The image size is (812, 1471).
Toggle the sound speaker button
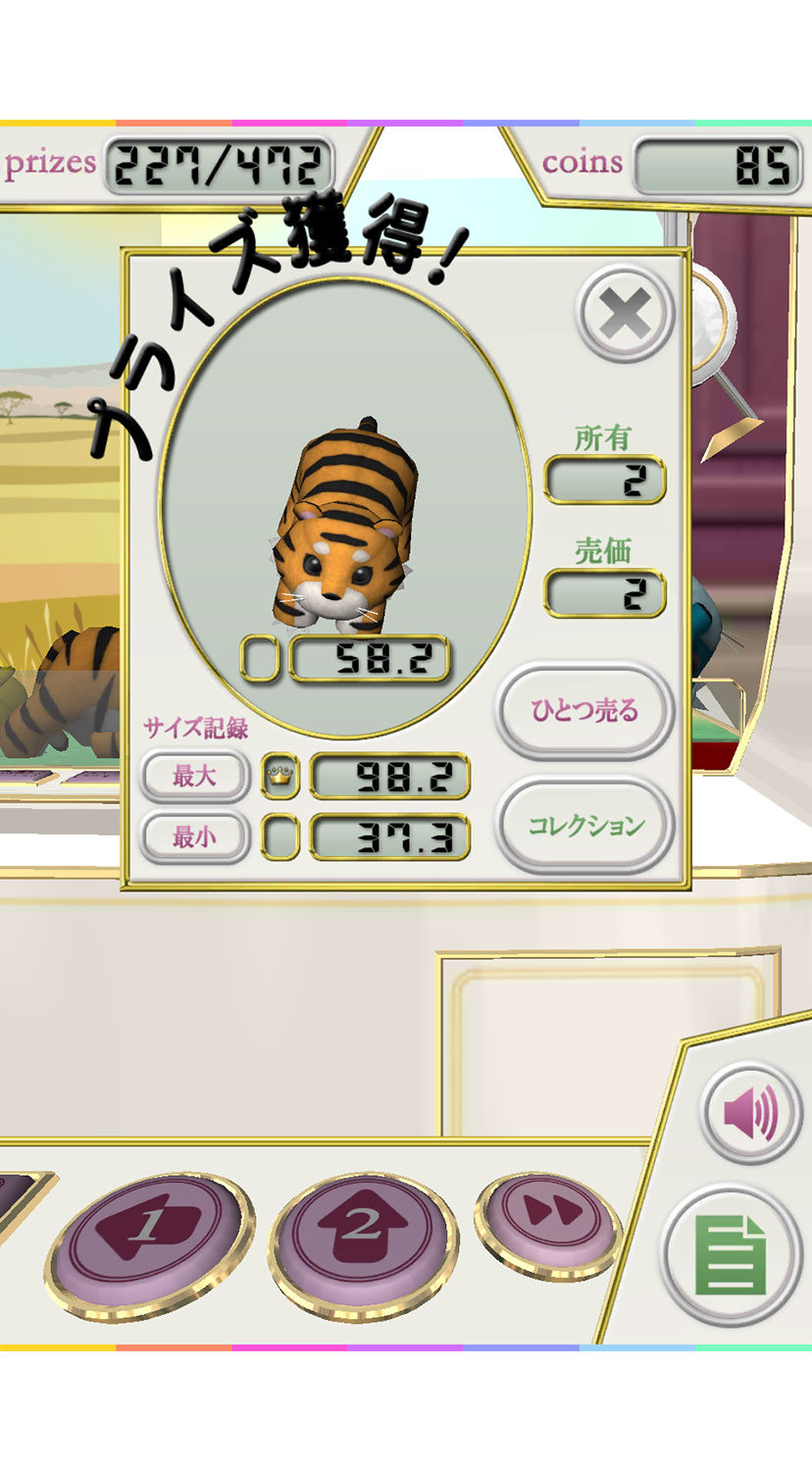pos(751,1113)
